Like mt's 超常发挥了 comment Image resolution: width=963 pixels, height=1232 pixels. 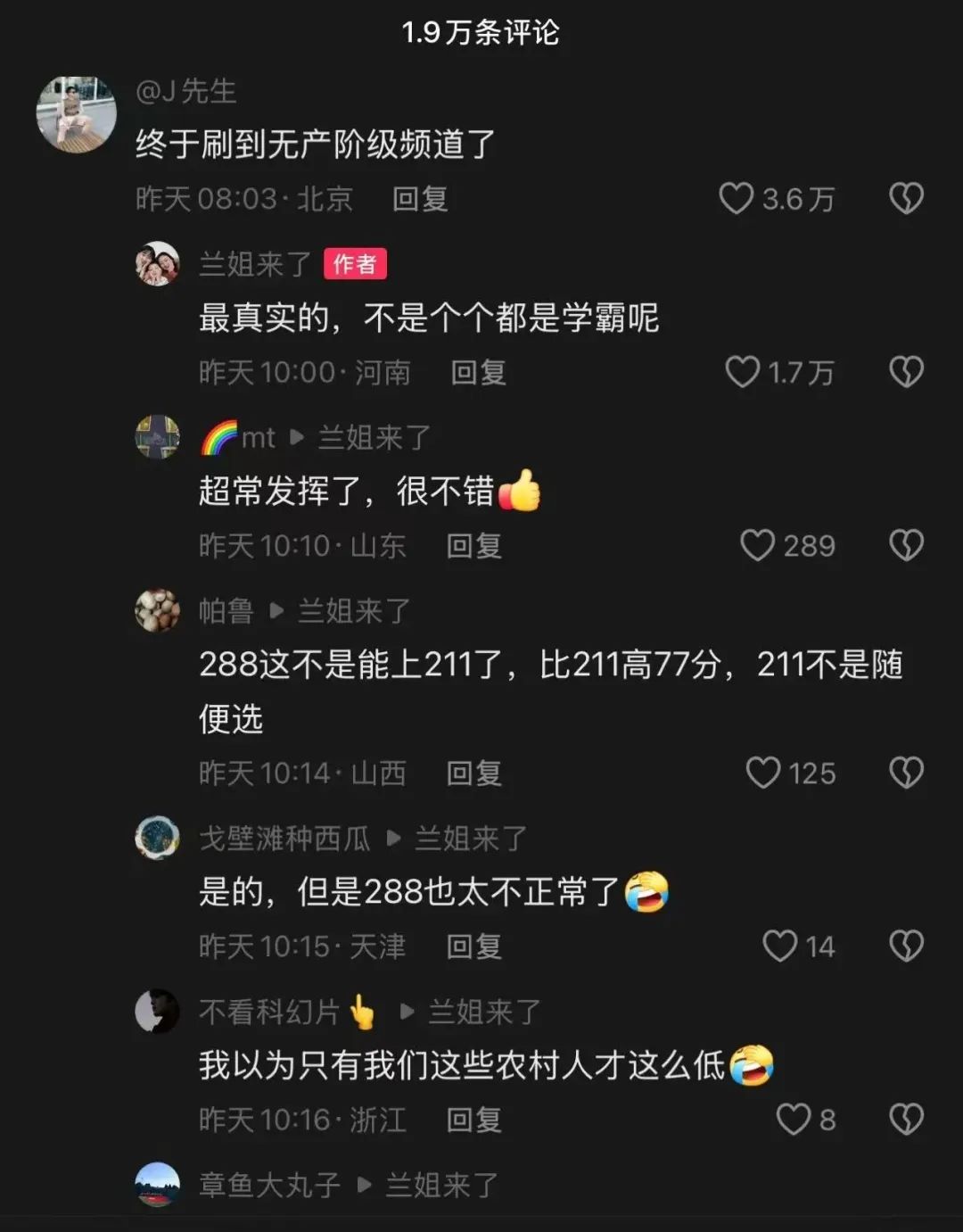(757, 545)
